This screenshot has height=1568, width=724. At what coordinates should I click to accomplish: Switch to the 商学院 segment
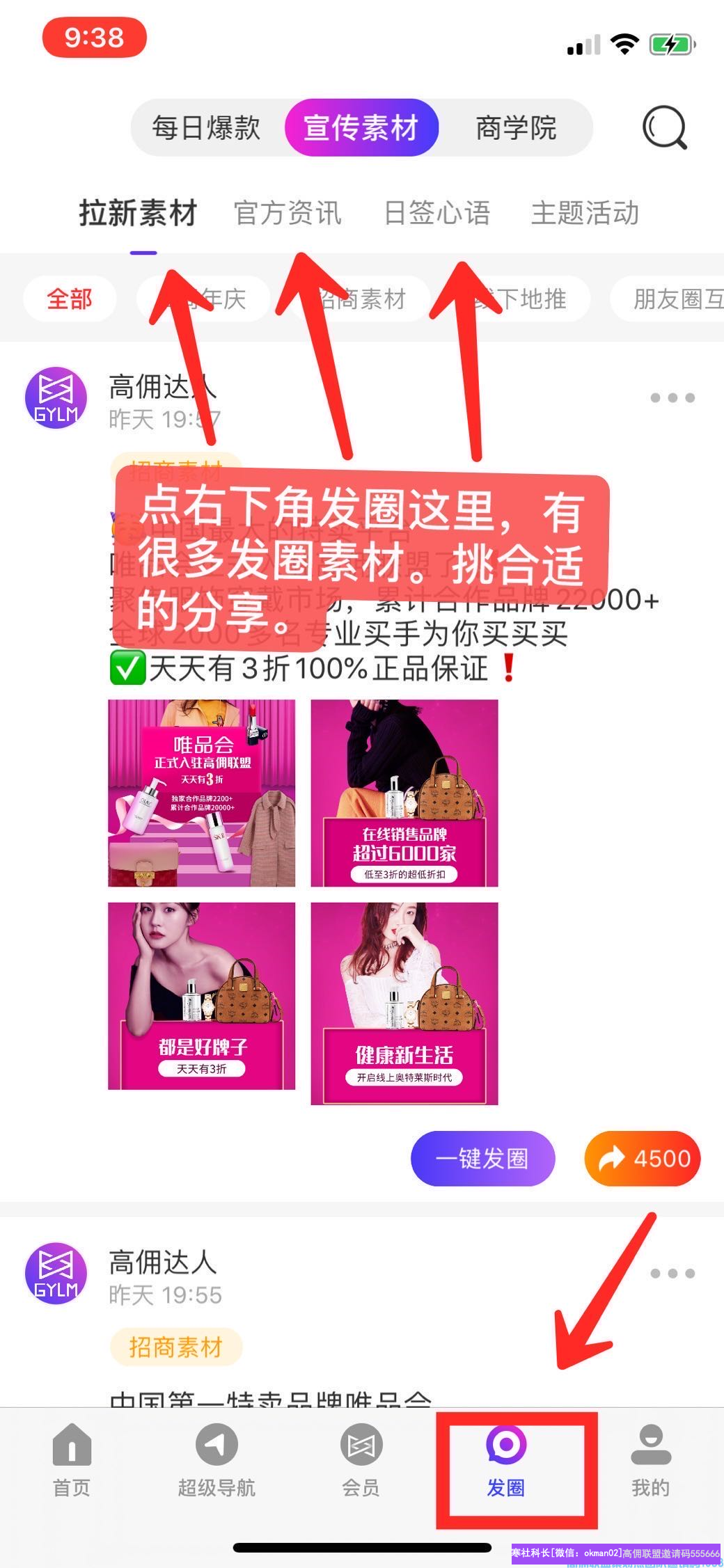[x=516, y=128]
